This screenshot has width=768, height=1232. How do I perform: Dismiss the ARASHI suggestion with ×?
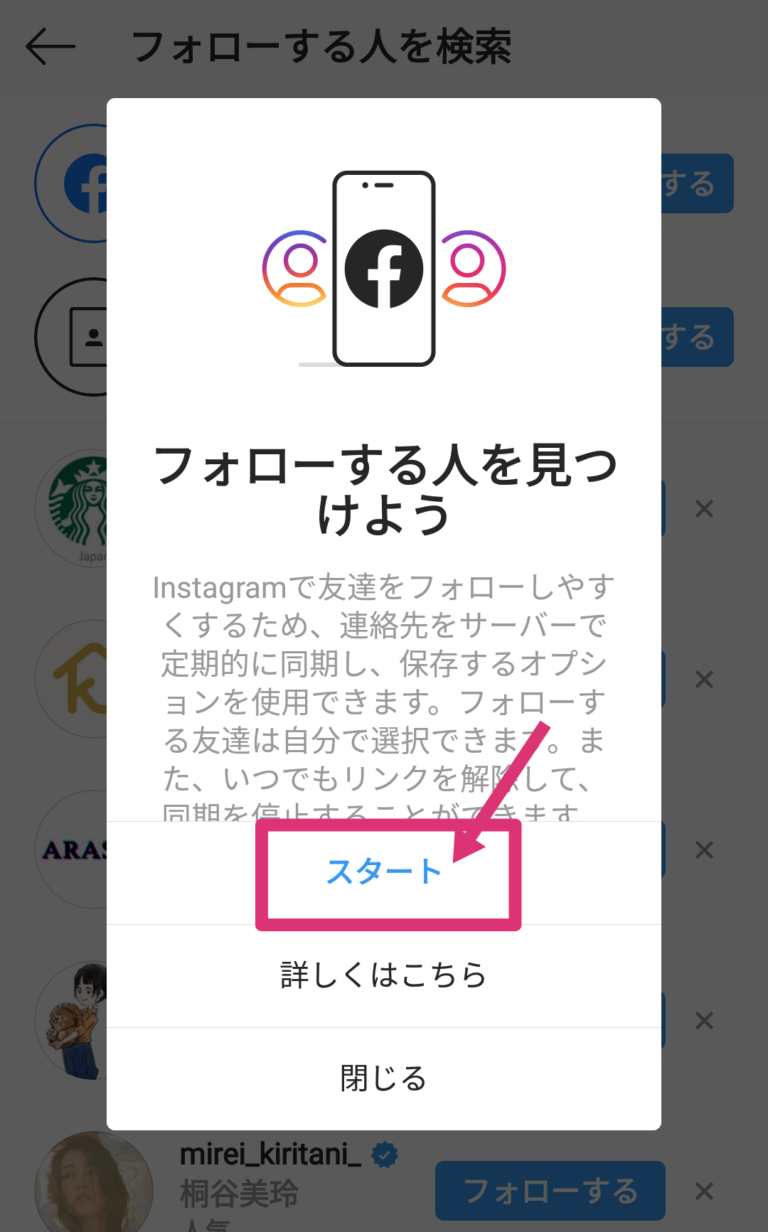click(704, 849)
